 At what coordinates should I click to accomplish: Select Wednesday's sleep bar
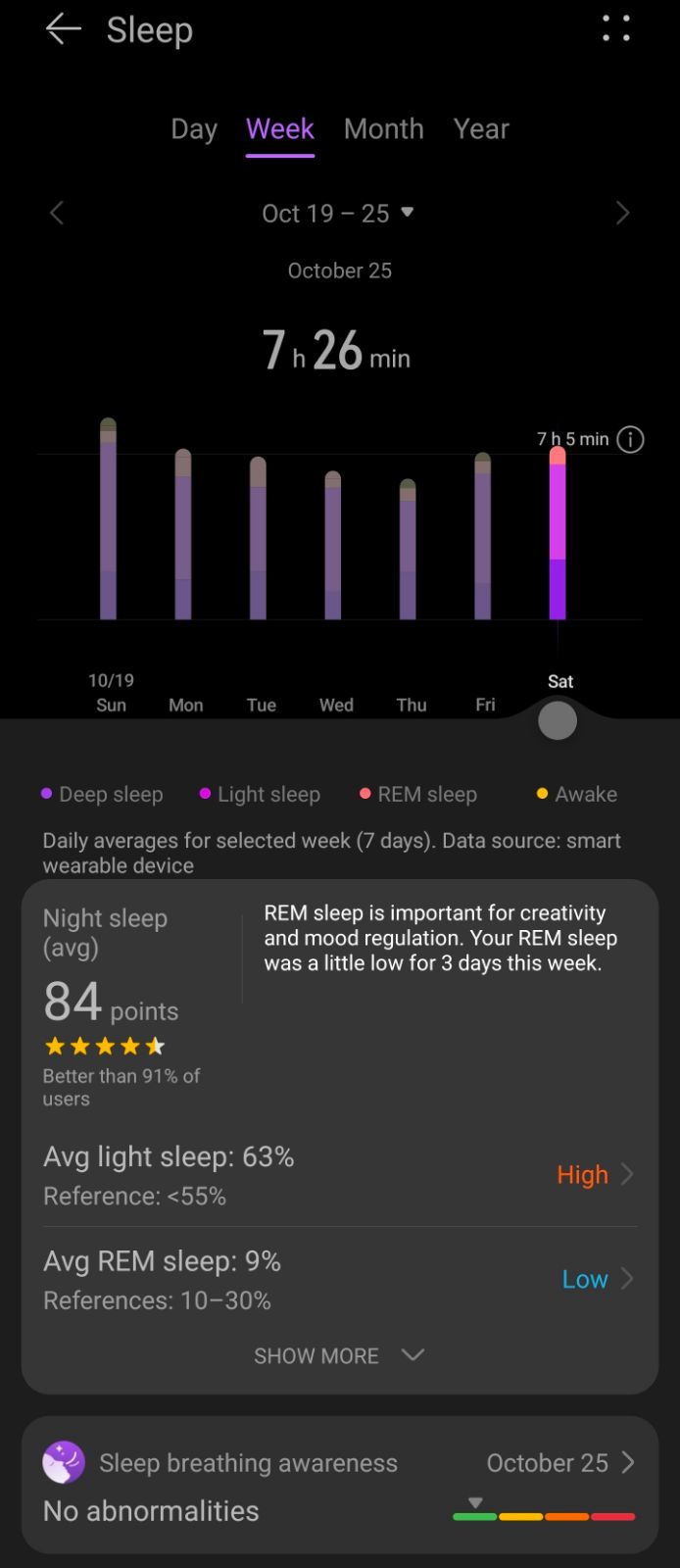[x=333, y=545]
